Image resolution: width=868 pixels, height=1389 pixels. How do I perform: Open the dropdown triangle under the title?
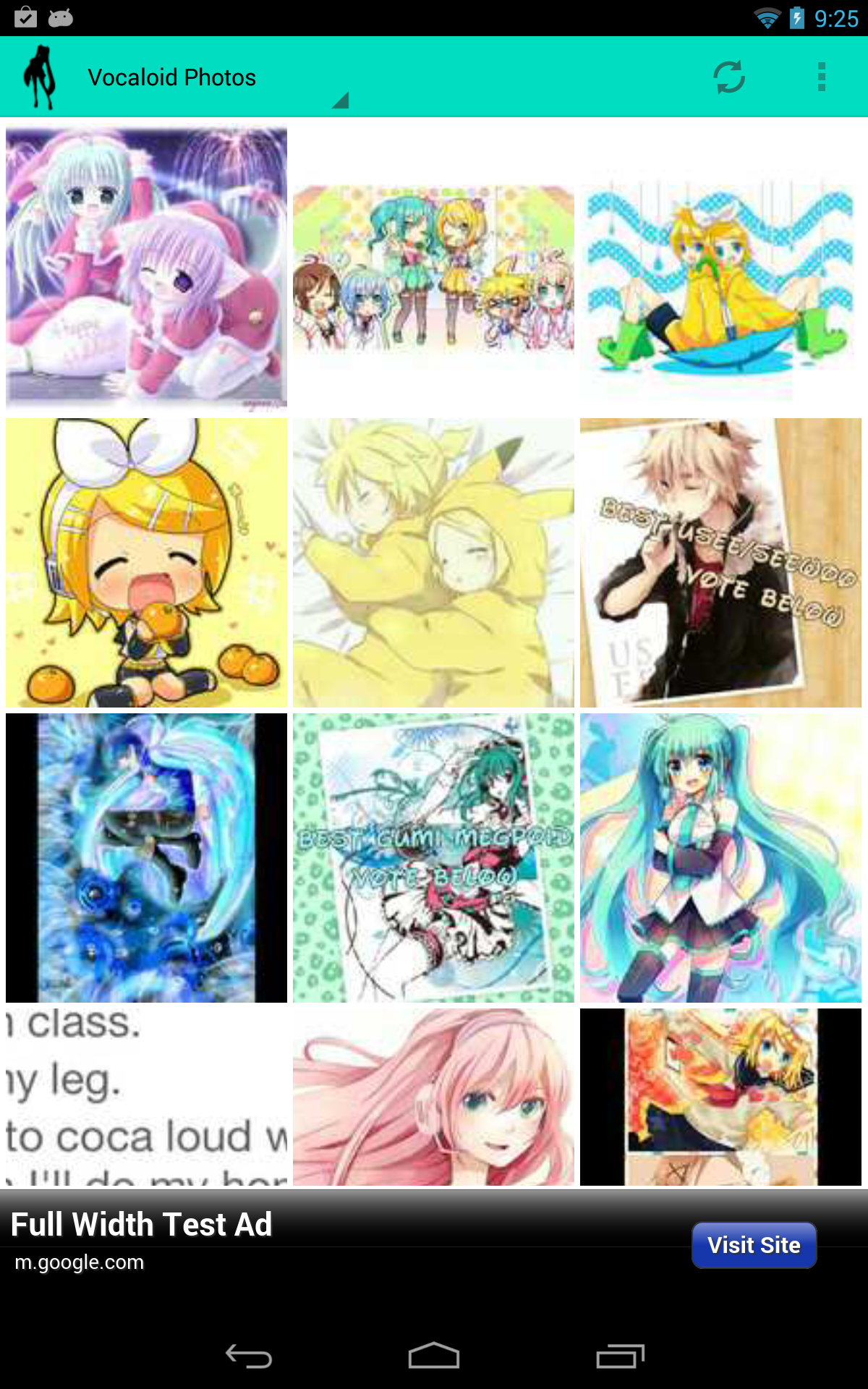point(340,101)
